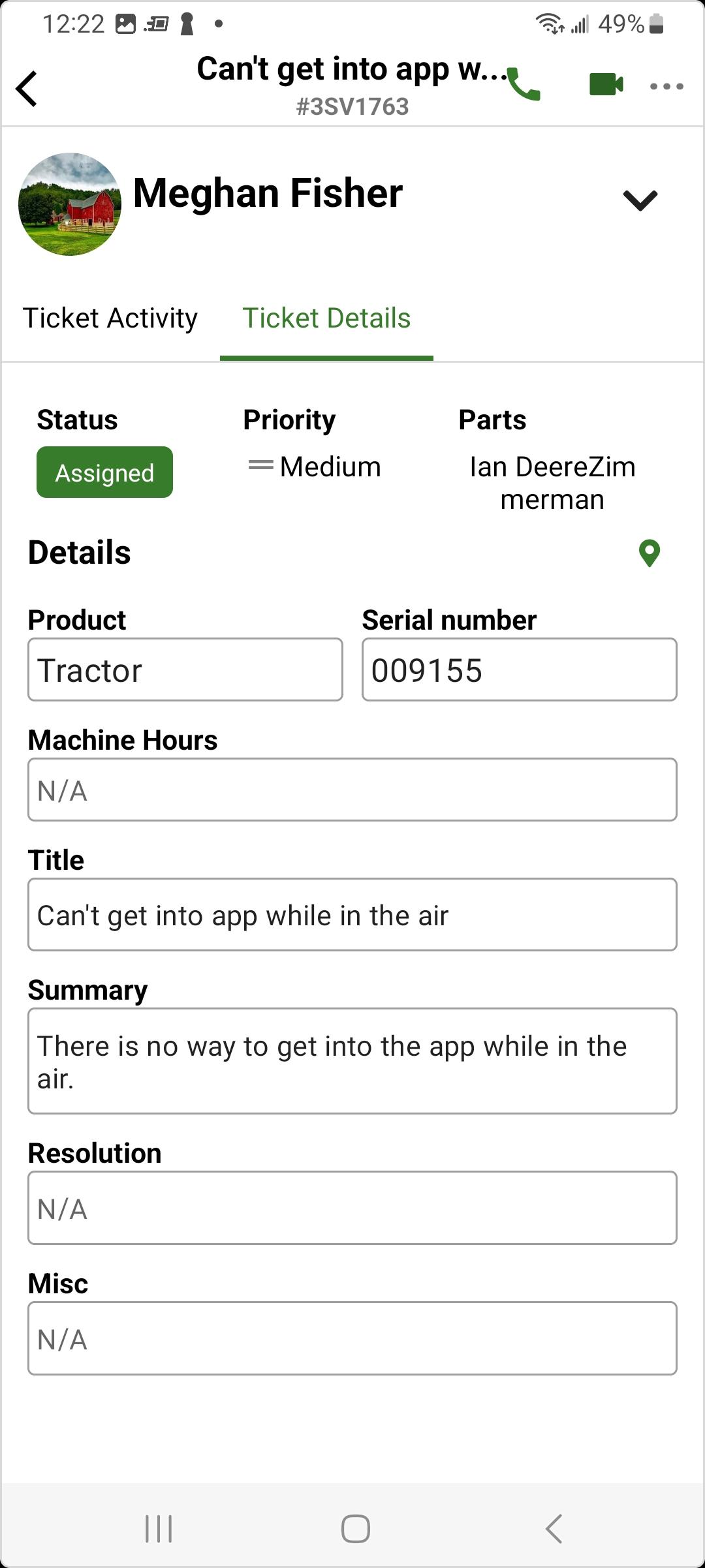Image resolution: width=705 pixels, height=1568 pixels.
Task: Edit the Product field
Action: coord(185,669)
